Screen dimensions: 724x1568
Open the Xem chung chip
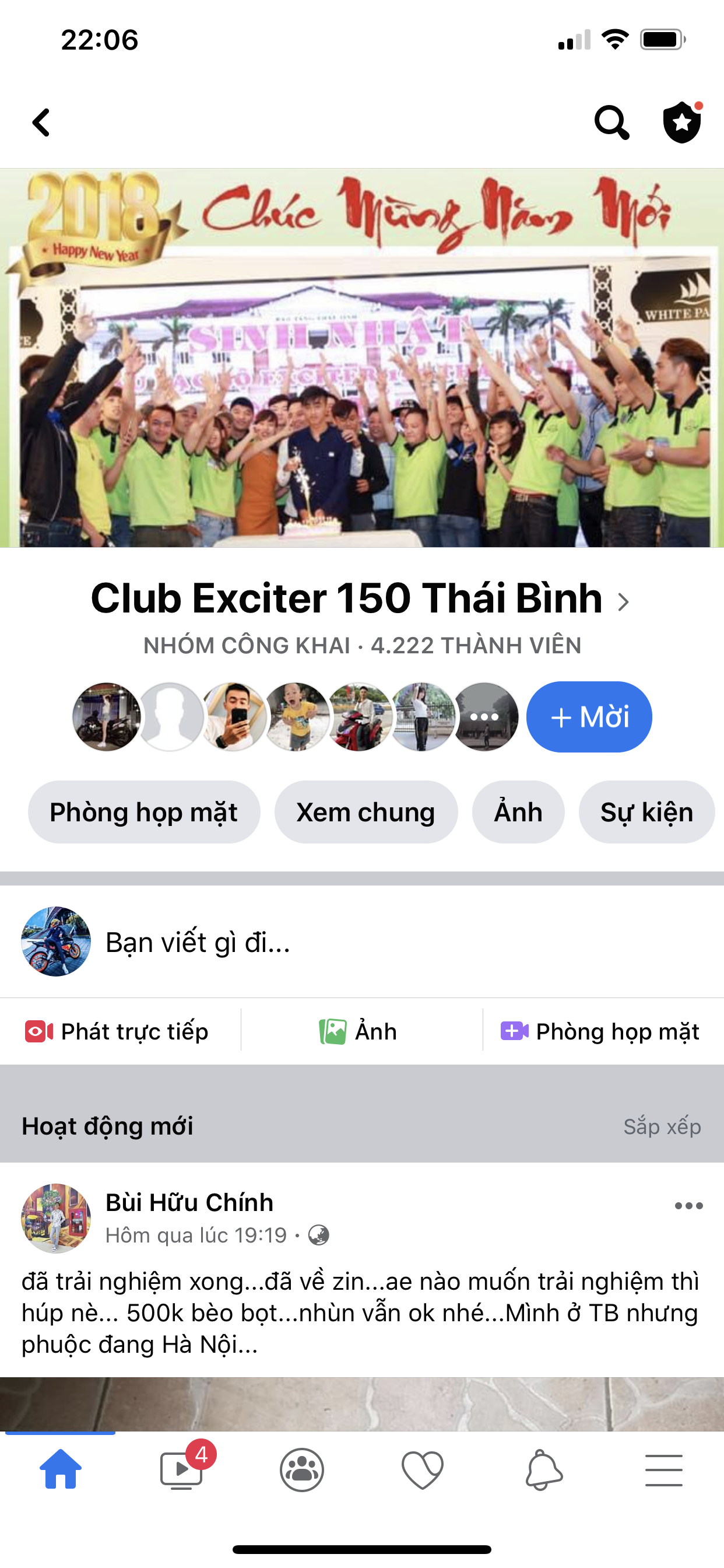[365, 812]
